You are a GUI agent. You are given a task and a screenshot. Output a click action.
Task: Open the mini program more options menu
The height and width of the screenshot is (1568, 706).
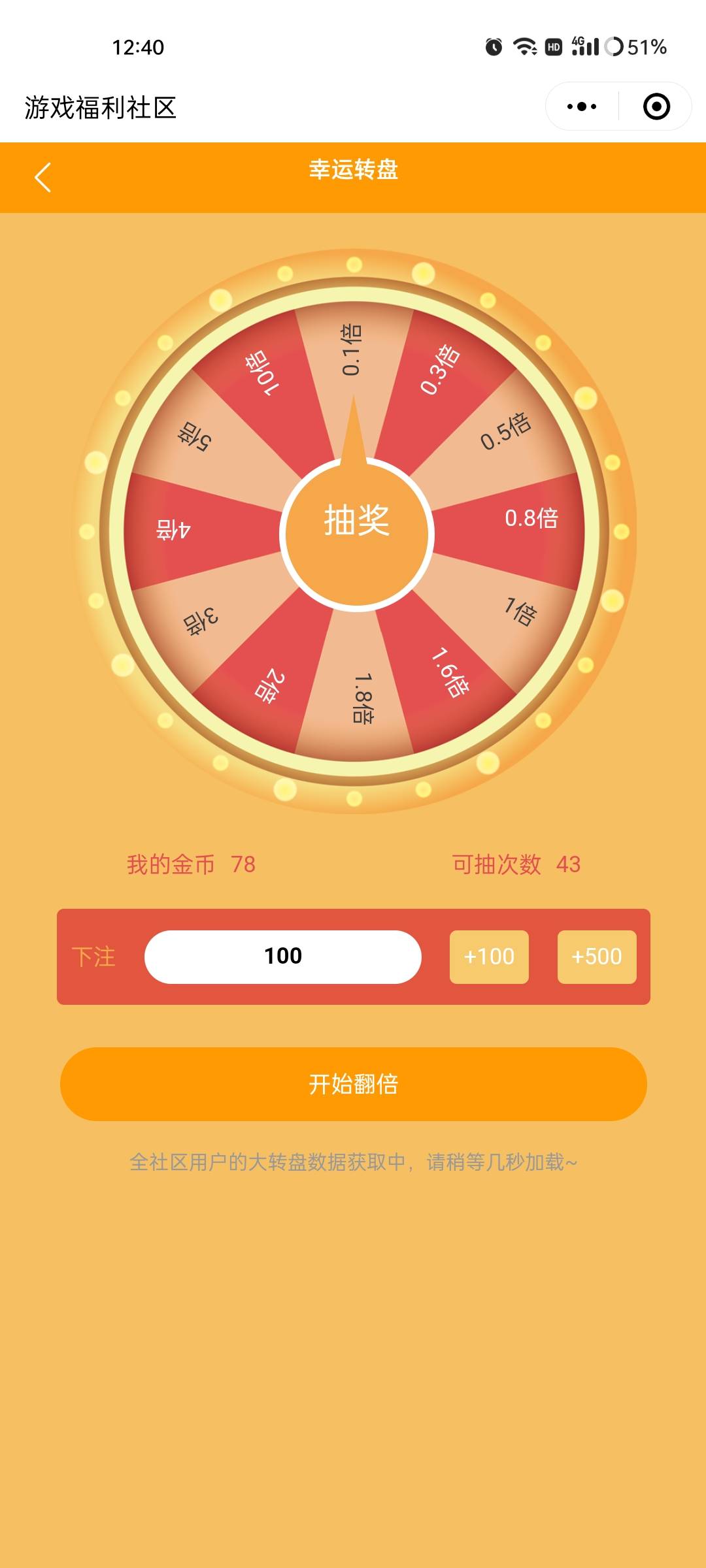582,106
